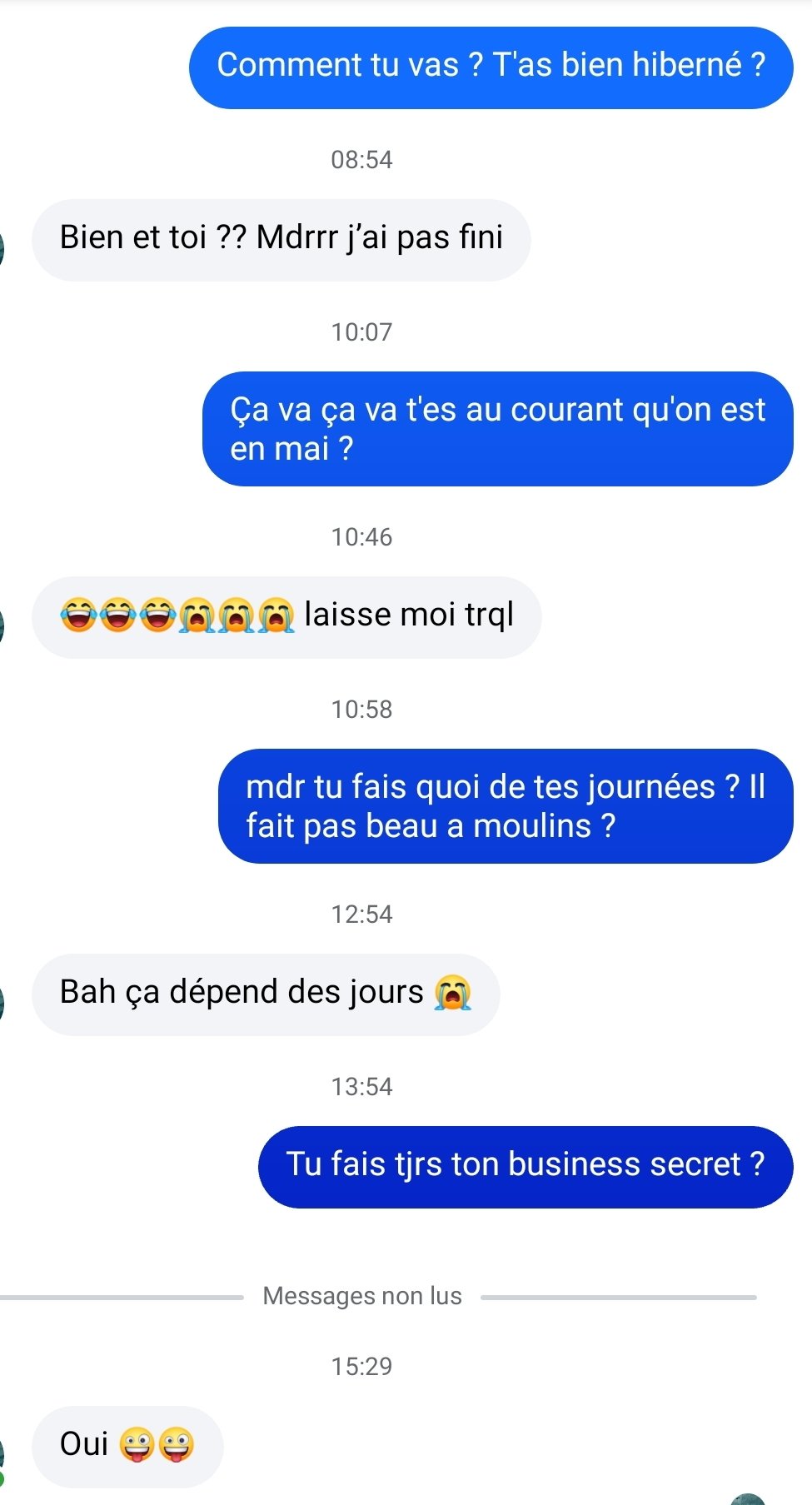The width and height of the screenshot is (812, 1505).
Task: Select the "laisse moi trql" message bubble
Action: pyautogui.click(x=286, y=617)
